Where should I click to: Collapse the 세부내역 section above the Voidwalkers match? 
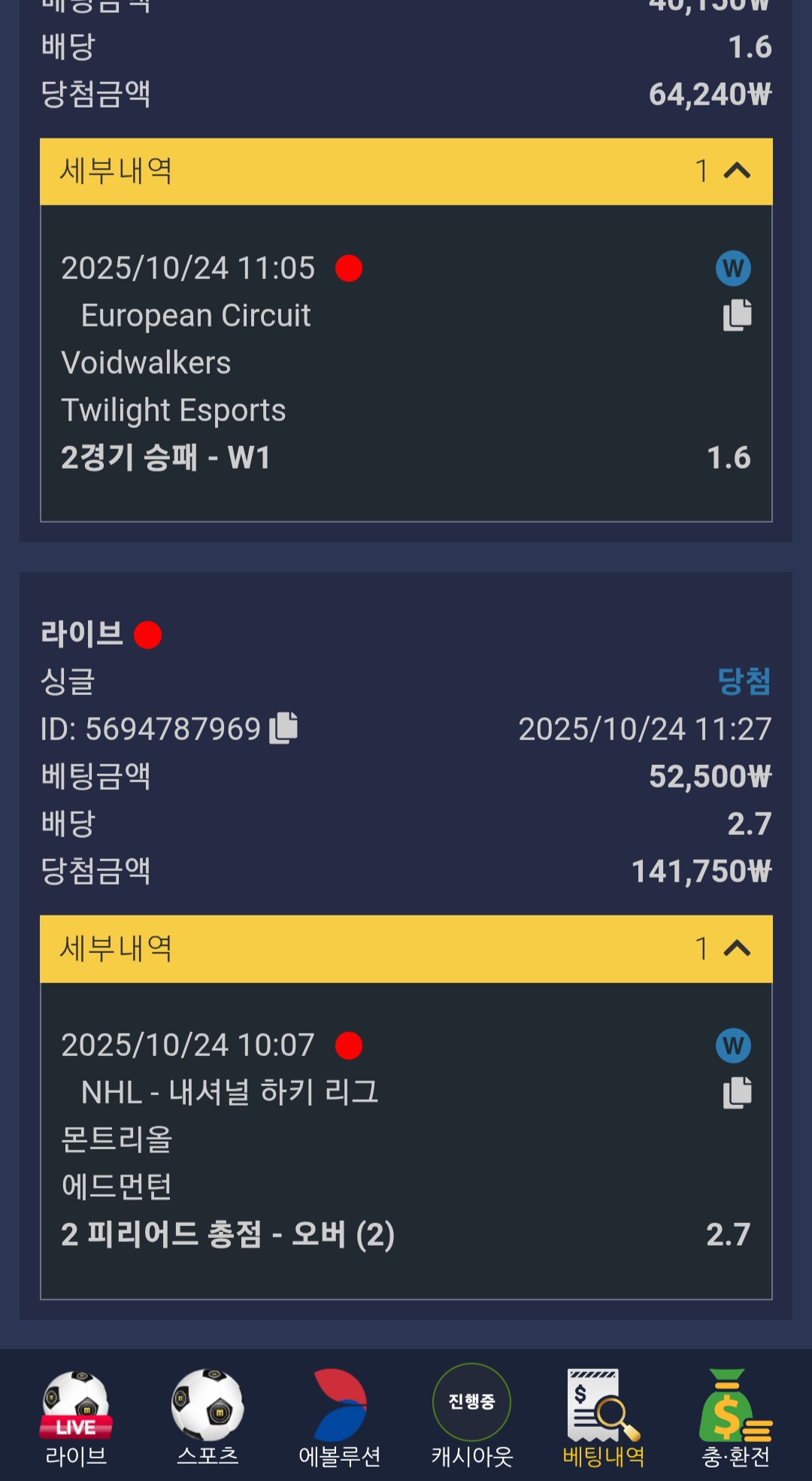(x=736, y=171)
